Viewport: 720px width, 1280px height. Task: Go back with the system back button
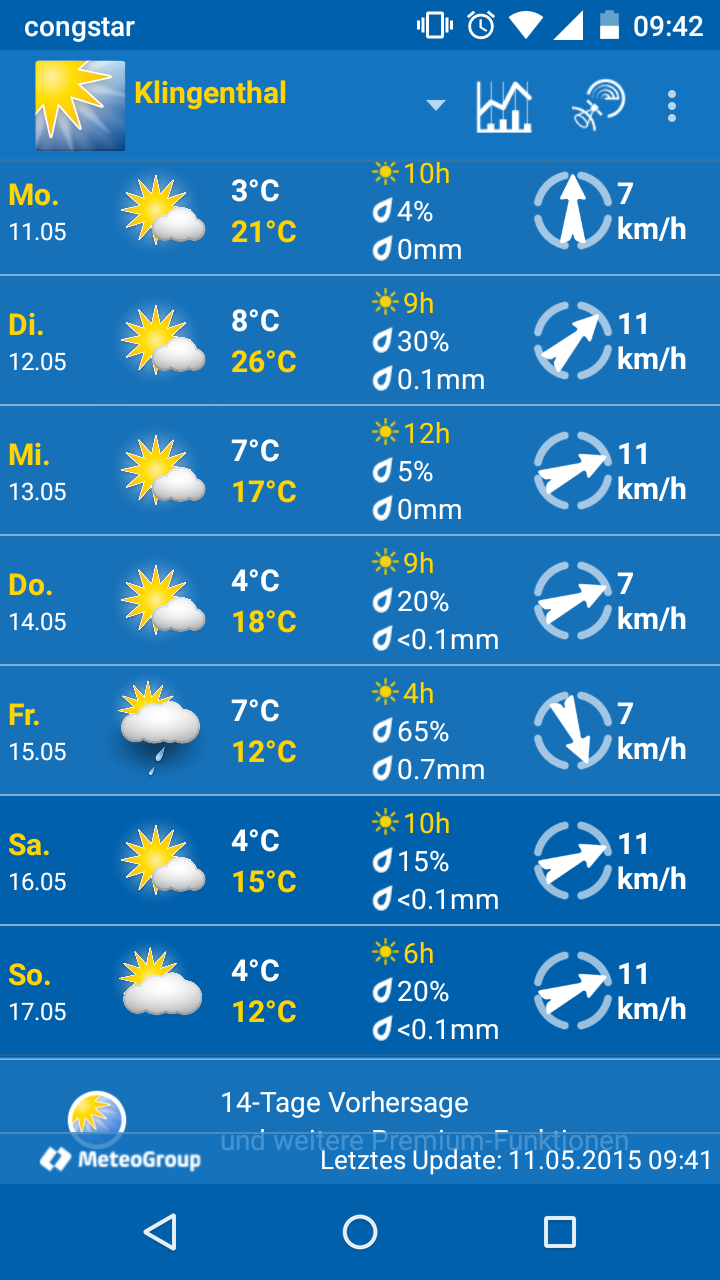click(x=160, y=1232)
